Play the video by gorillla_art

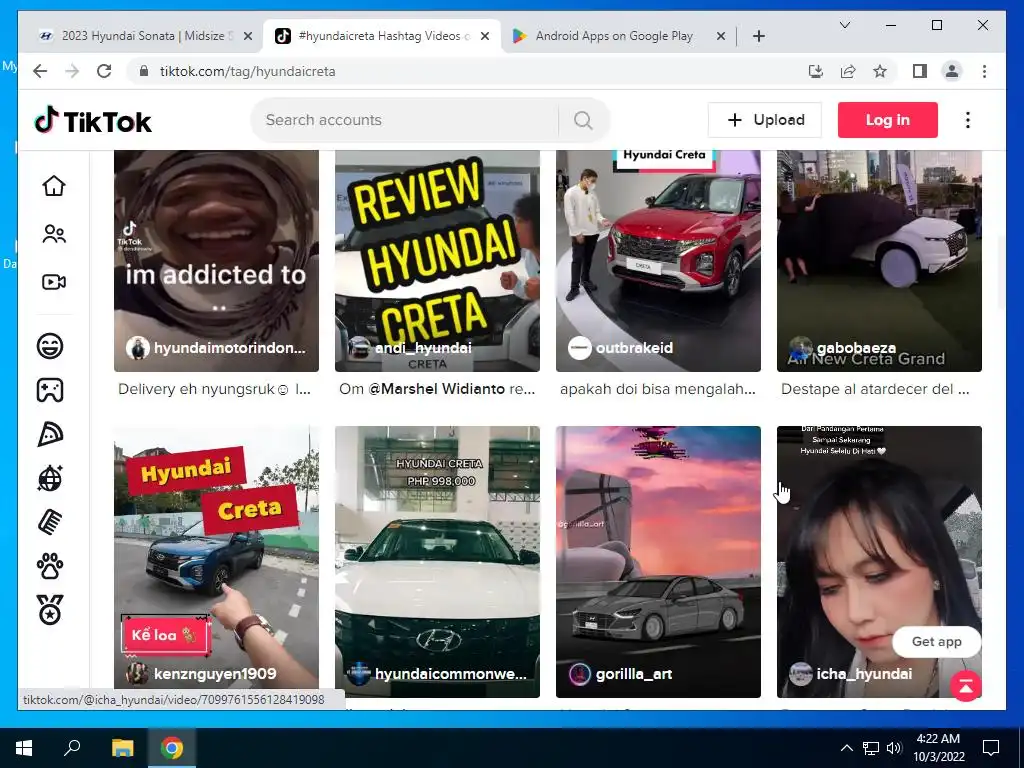tap(658, 560)
